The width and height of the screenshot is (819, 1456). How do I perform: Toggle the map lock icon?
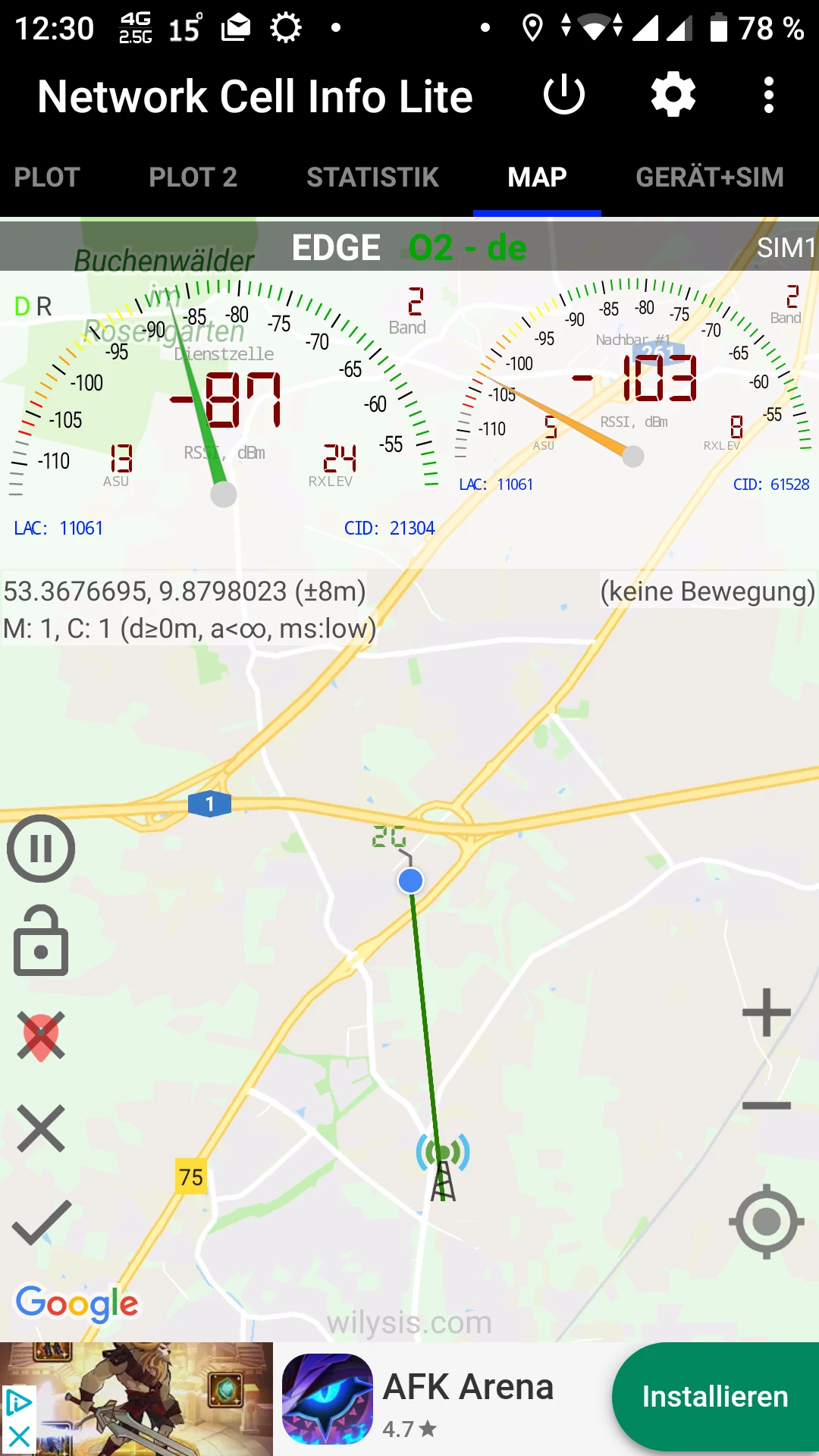(41, 941)
